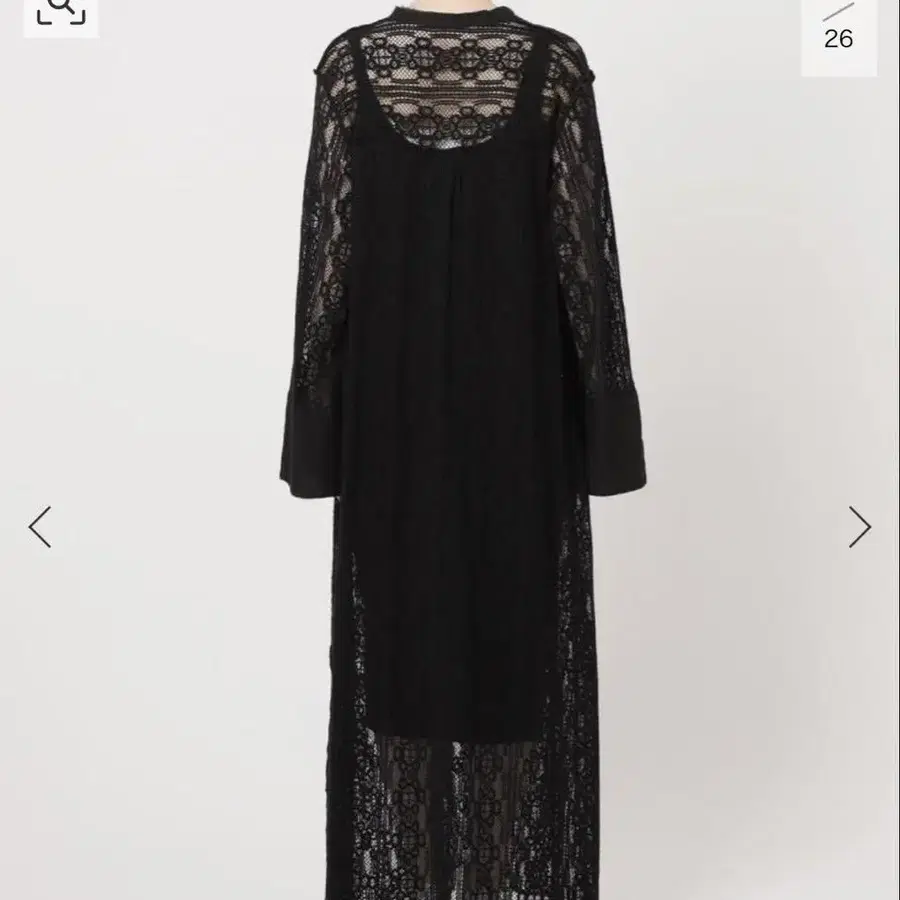The width and height of the screenshot is (900, 900).
Task: Open the magnifier zoom icon
Action: click(61, 10)
